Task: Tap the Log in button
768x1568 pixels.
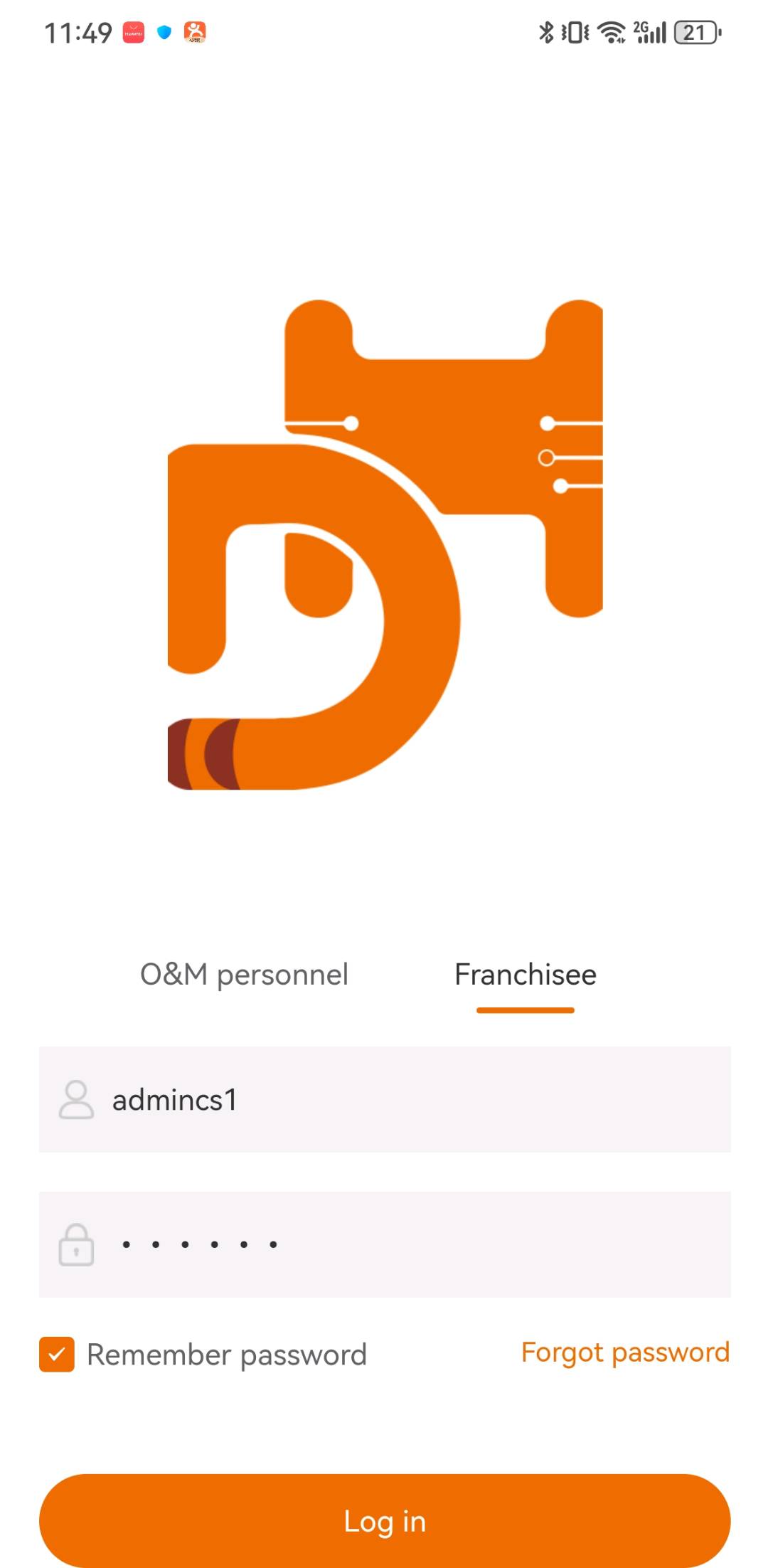Action: (384, 1520)
